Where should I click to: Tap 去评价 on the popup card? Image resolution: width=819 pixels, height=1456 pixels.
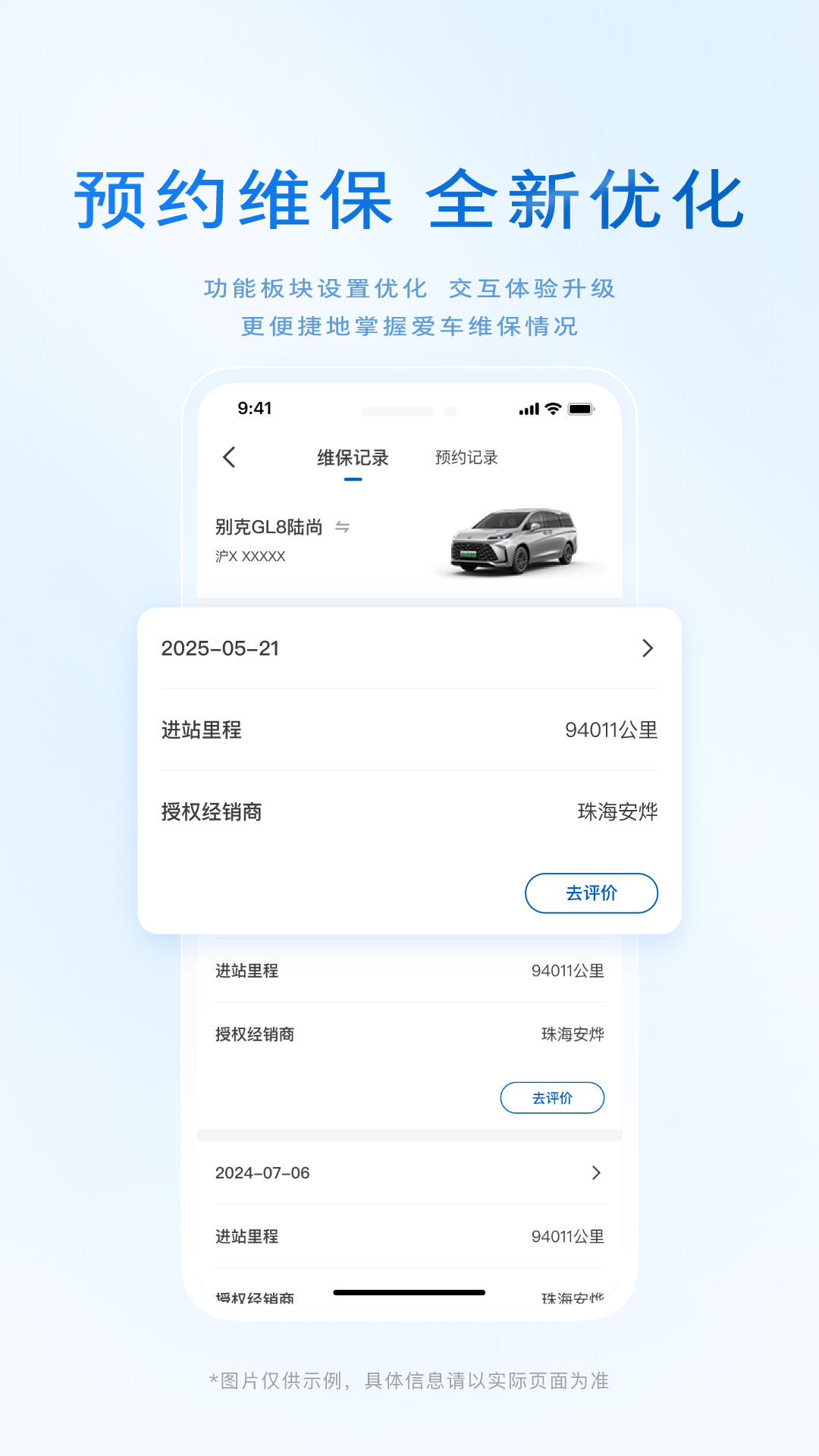pos(591,893)
